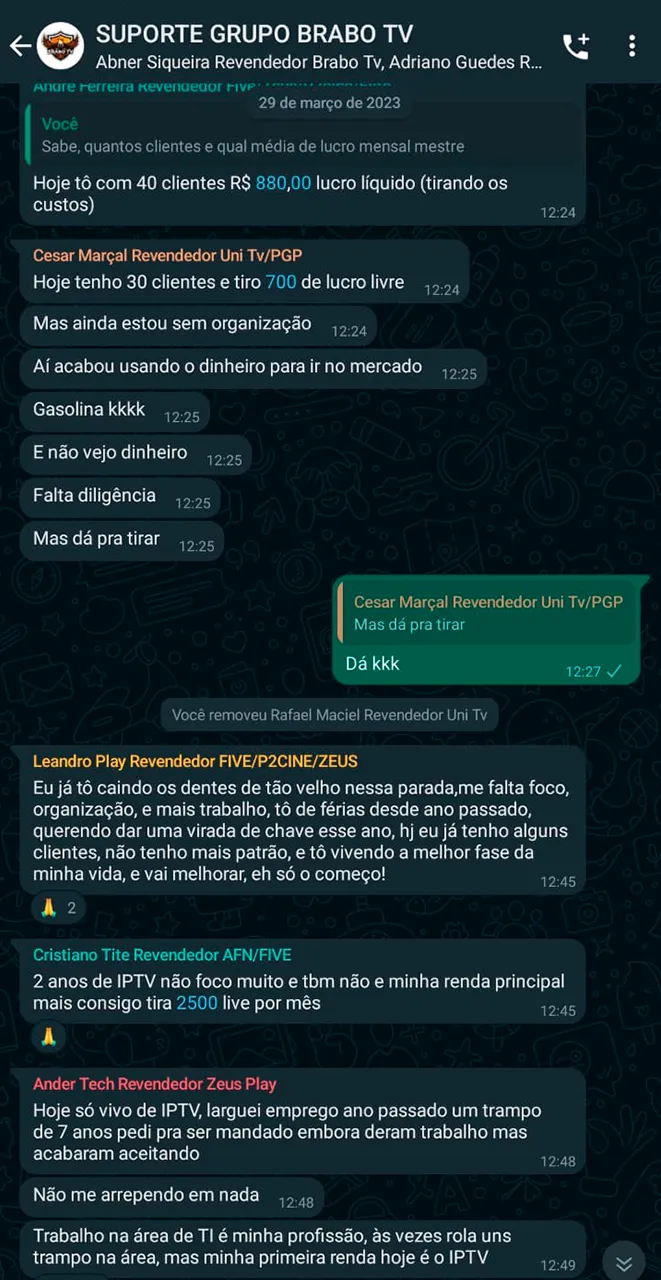Go back from the group chat
Viewport: 661px width, 1280px height.
click(19, 46)
